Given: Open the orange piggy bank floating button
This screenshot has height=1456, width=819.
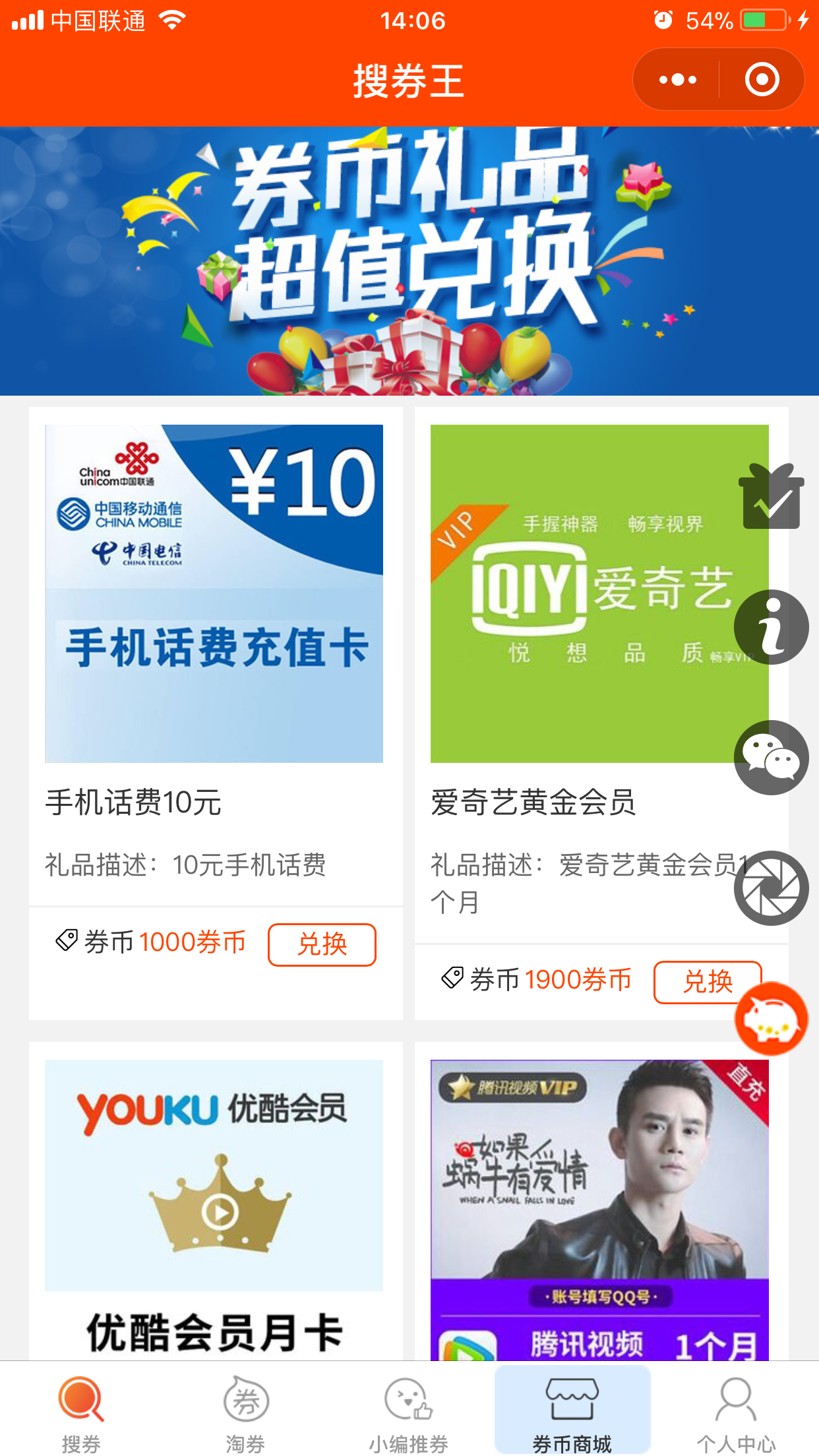Looking at the screenshot, I should pos(772,1018).
